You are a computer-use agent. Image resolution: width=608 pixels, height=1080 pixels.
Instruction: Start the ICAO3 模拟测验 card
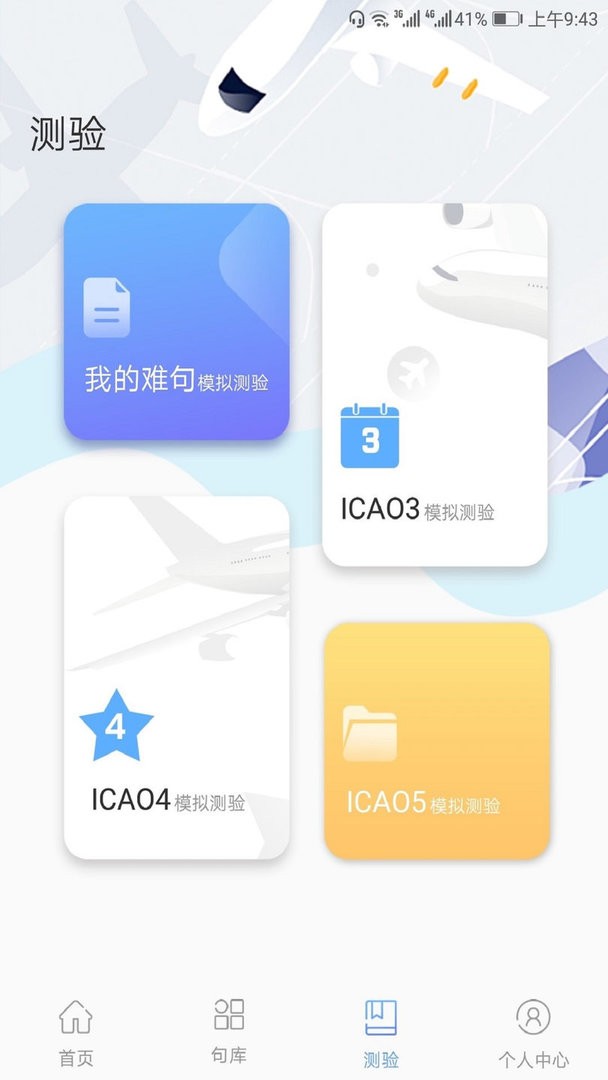[x=434, y=385]
